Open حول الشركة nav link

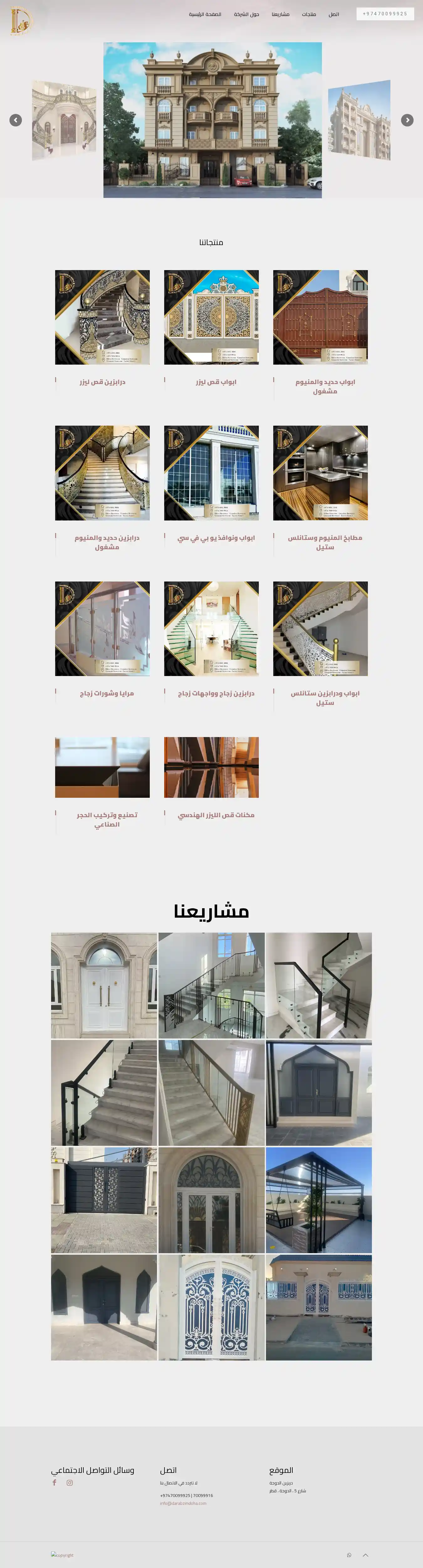point(246,14)
